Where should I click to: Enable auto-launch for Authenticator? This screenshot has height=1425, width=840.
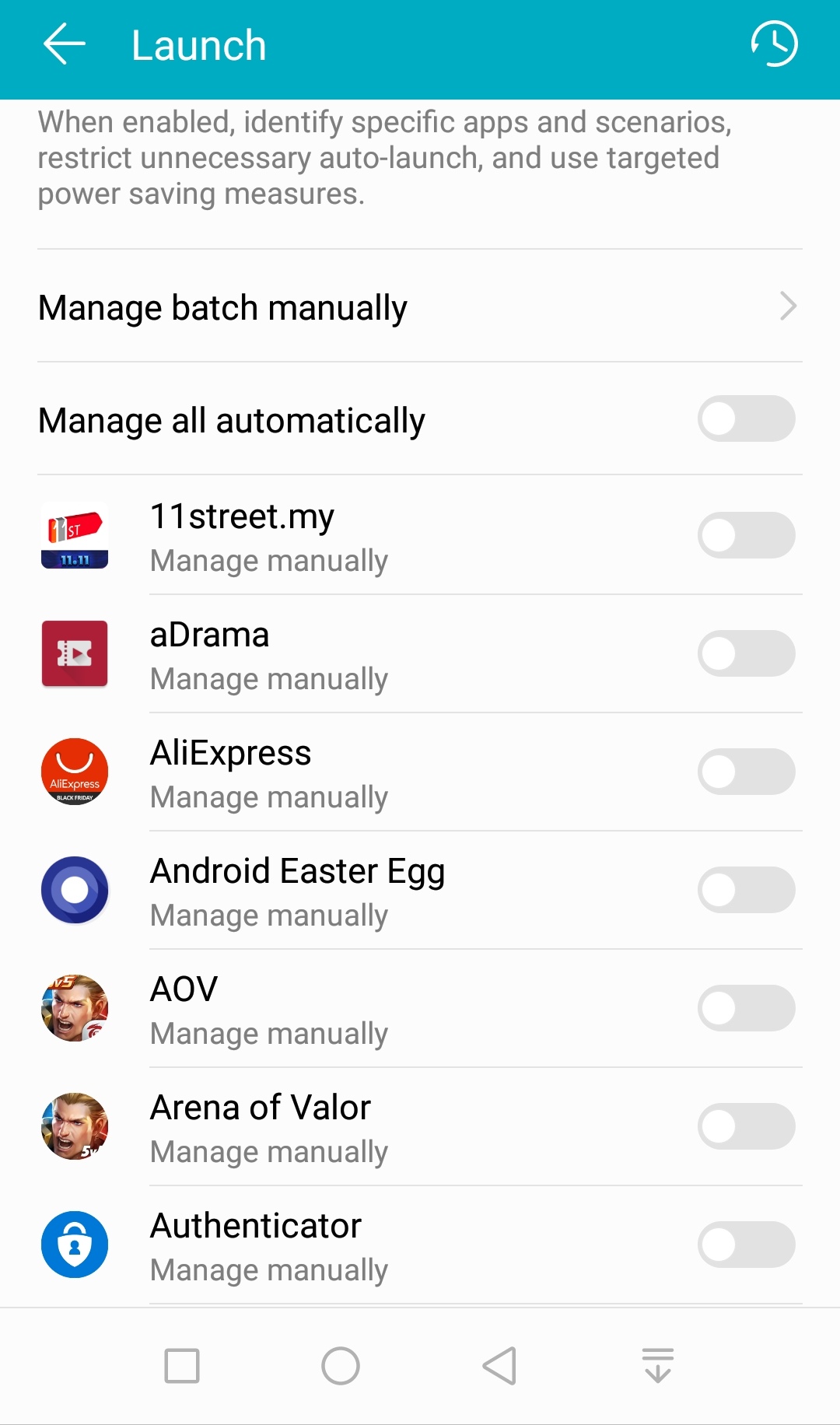746,1245
